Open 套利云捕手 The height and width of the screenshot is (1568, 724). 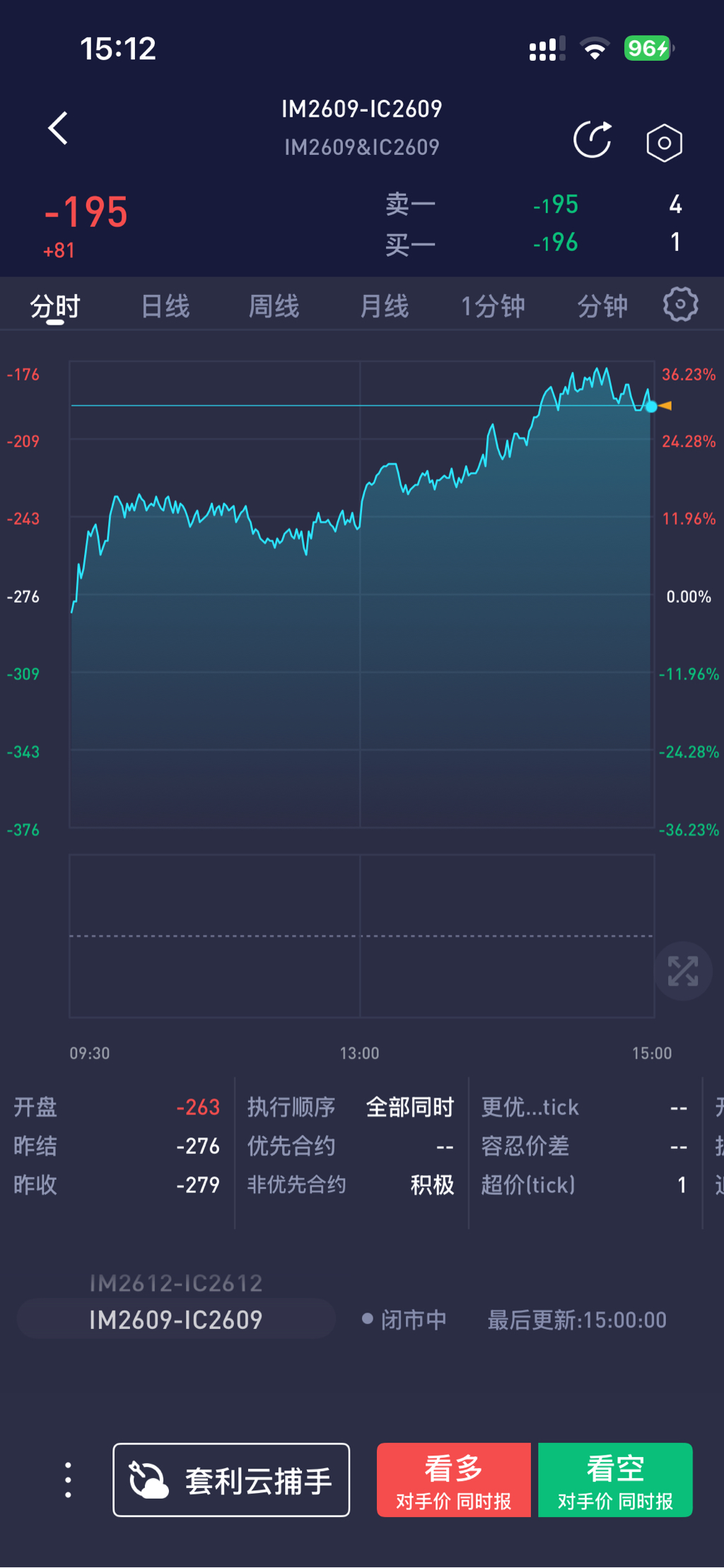[231, 1480]
